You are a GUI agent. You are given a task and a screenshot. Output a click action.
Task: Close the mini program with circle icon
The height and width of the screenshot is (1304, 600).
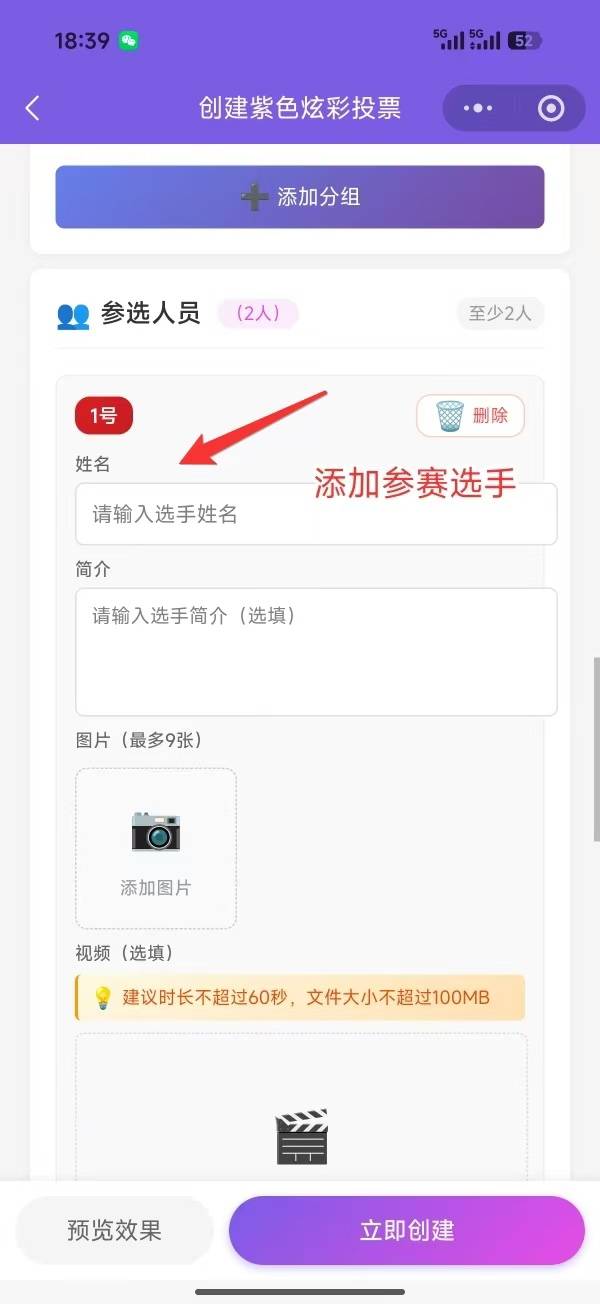tap(551, 108)
